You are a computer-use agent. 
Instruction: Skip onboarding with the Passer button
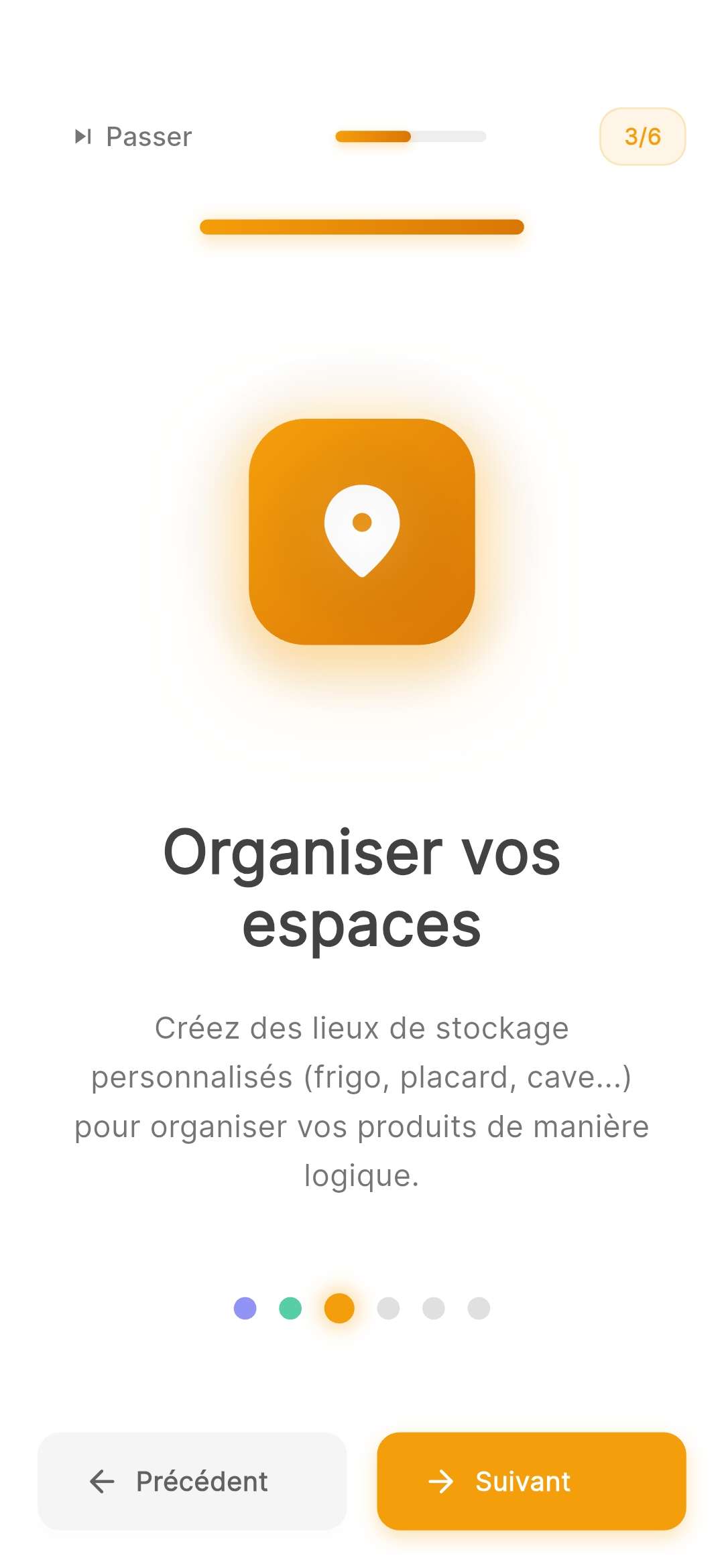pyautogui.click(x=134, y=137)
